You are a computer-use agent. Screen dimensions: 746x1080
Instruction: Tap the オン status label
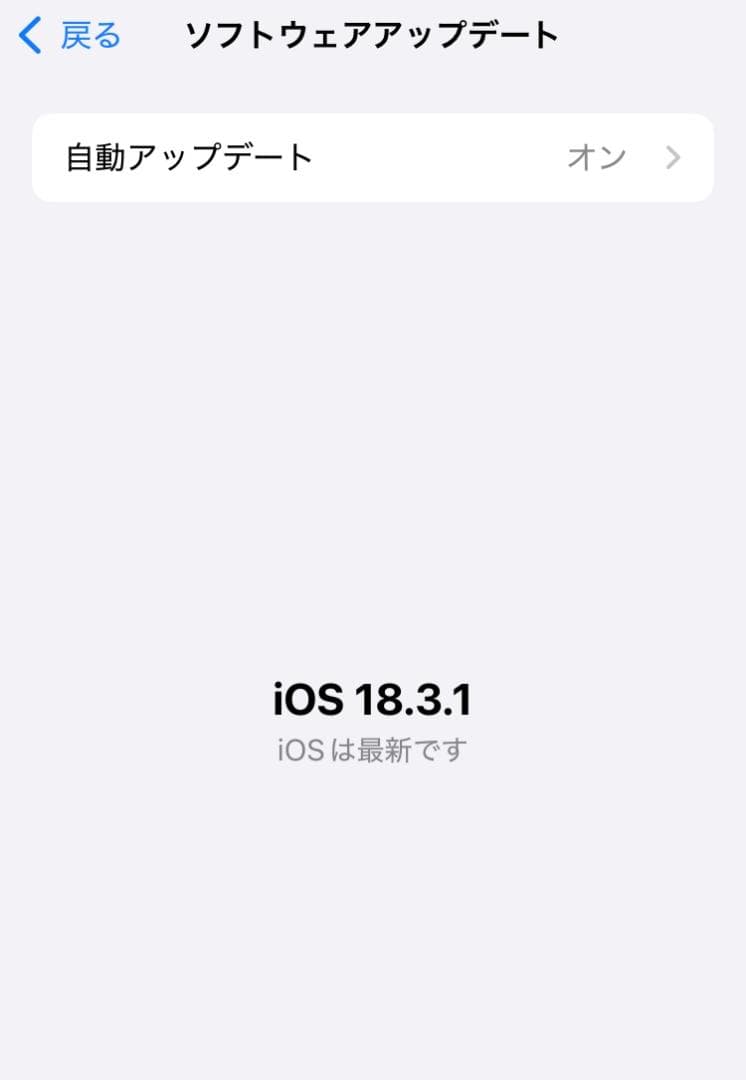pos(597,158)
